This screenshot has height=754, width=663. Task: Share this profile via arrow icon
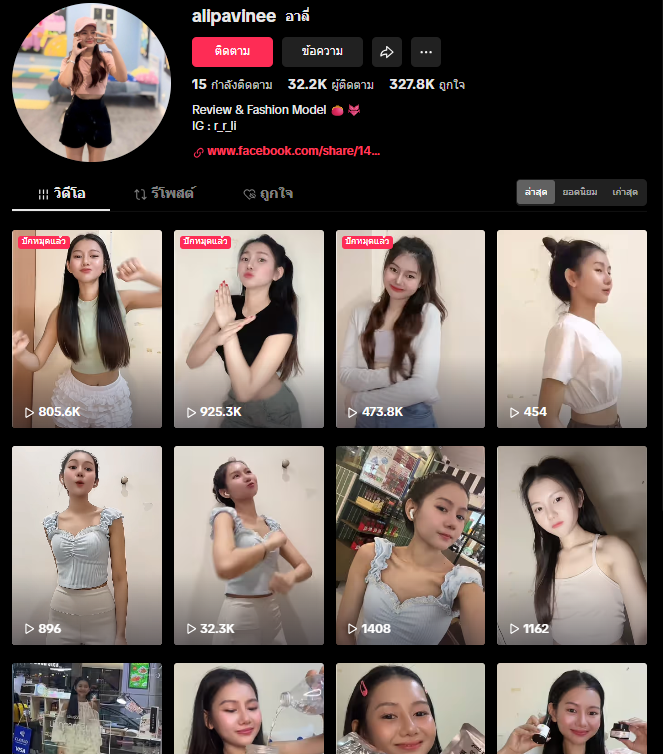[x=386, y=52]
